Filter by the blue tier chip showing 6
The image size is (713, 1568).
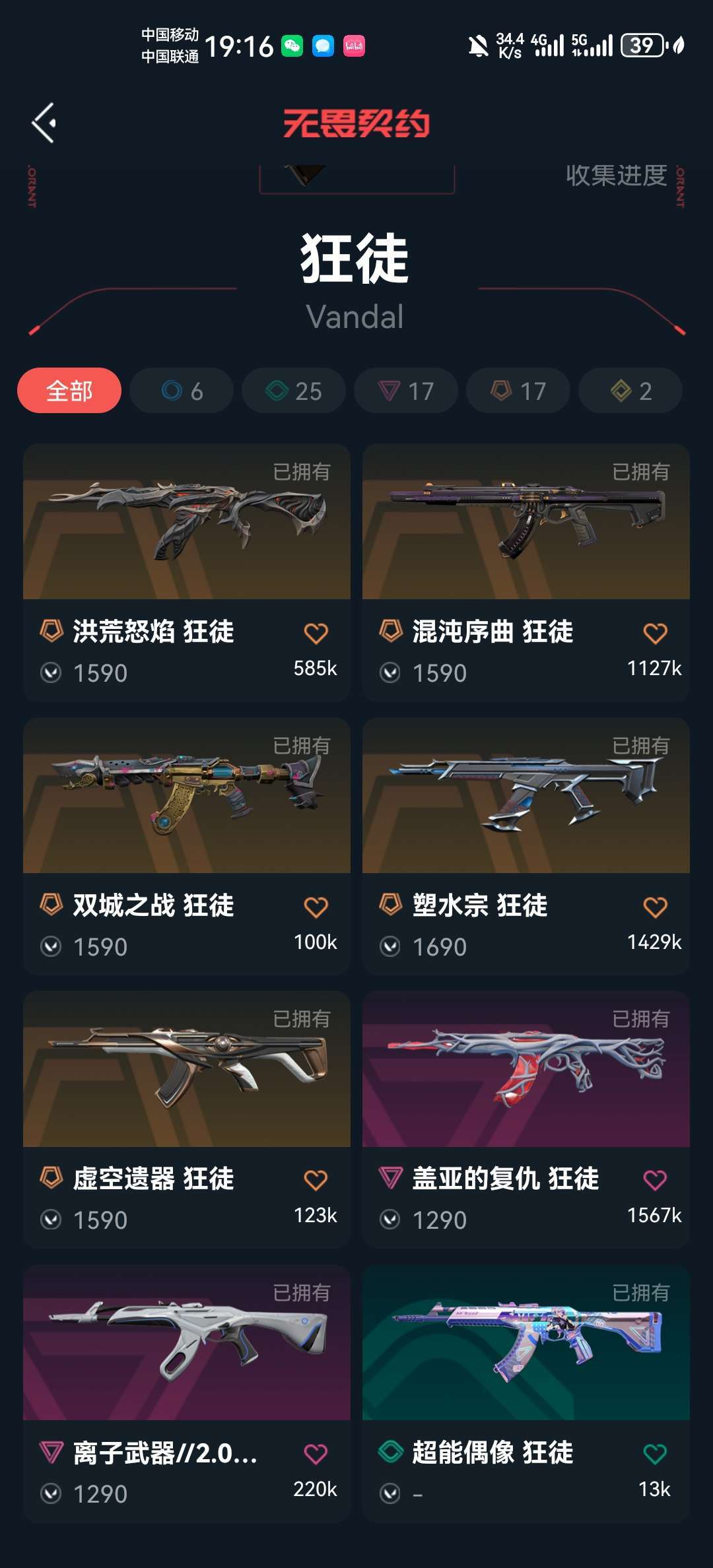pos(182,391)
